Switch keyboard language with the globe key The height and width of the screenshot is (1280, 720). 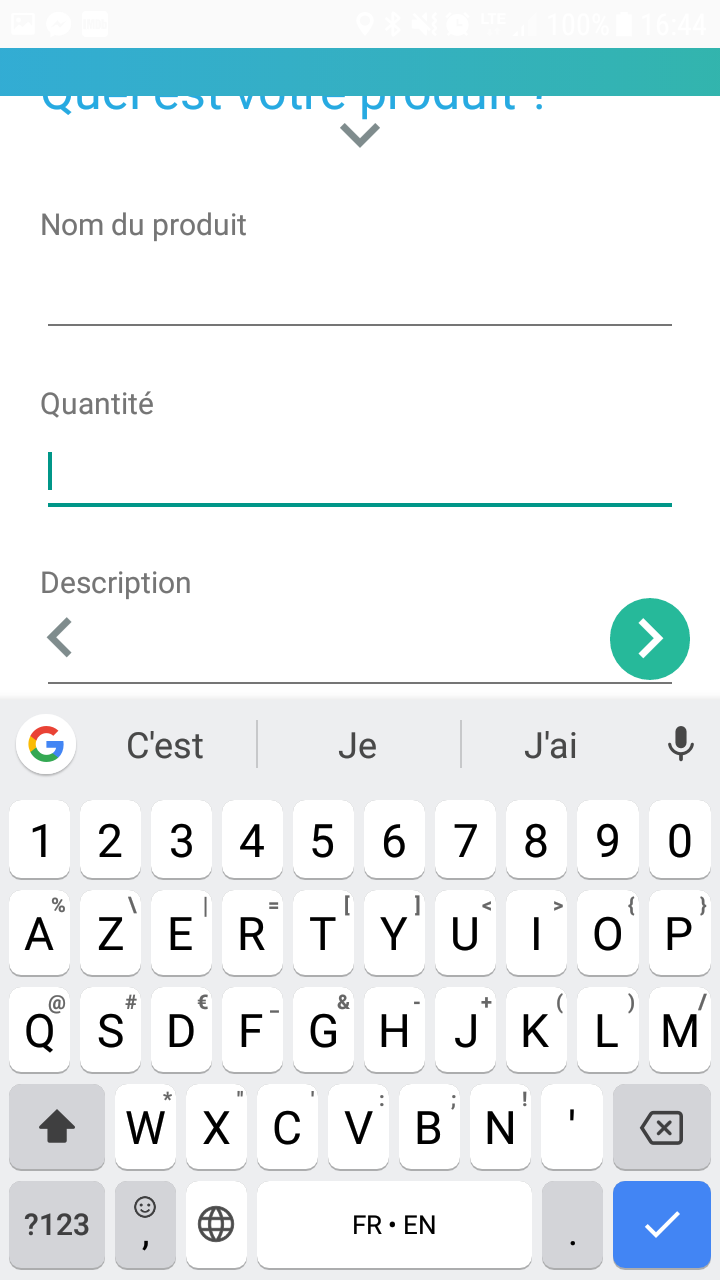[x=216, y=1225]
